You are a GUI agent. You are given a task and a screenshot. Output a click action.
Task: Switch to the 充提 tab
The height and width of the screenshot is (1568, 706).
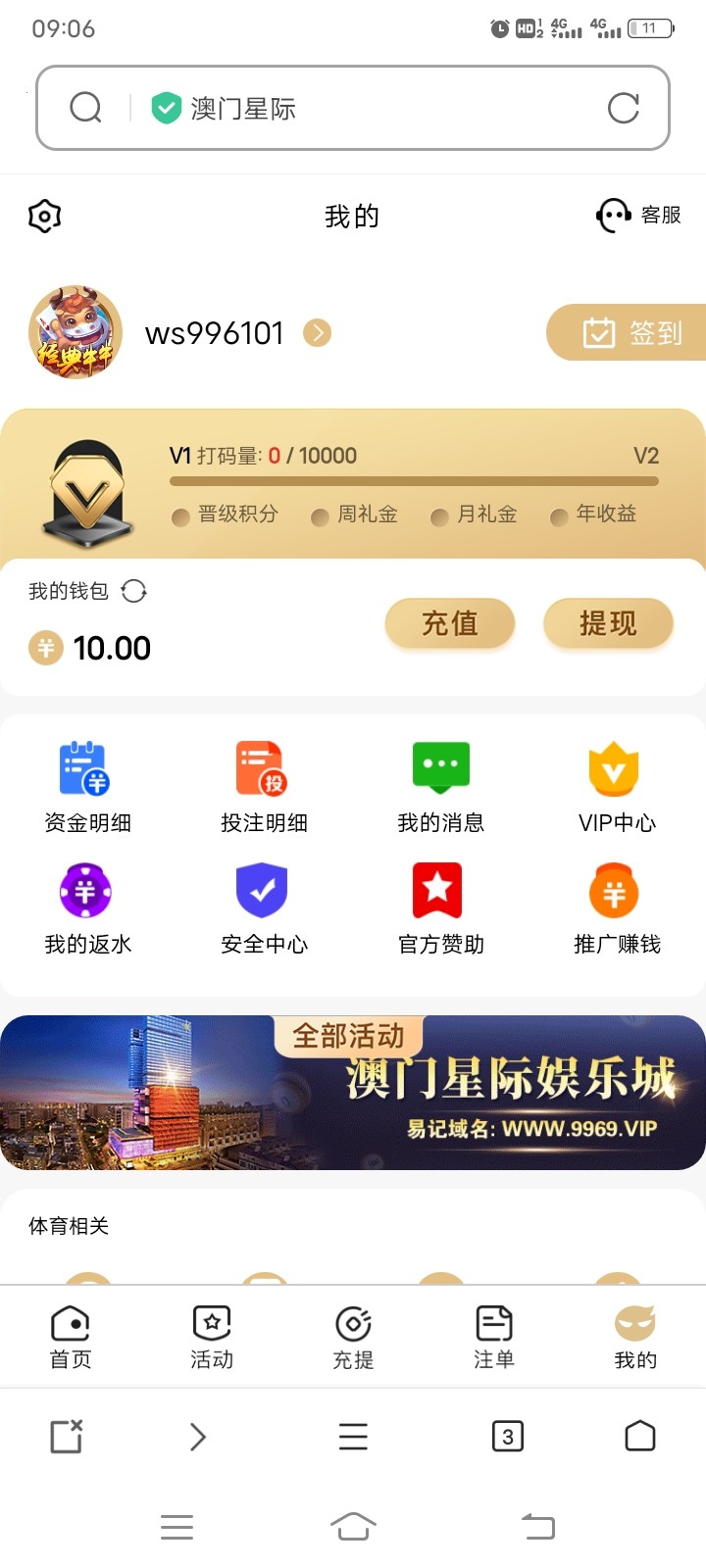tap(353, 1337)
